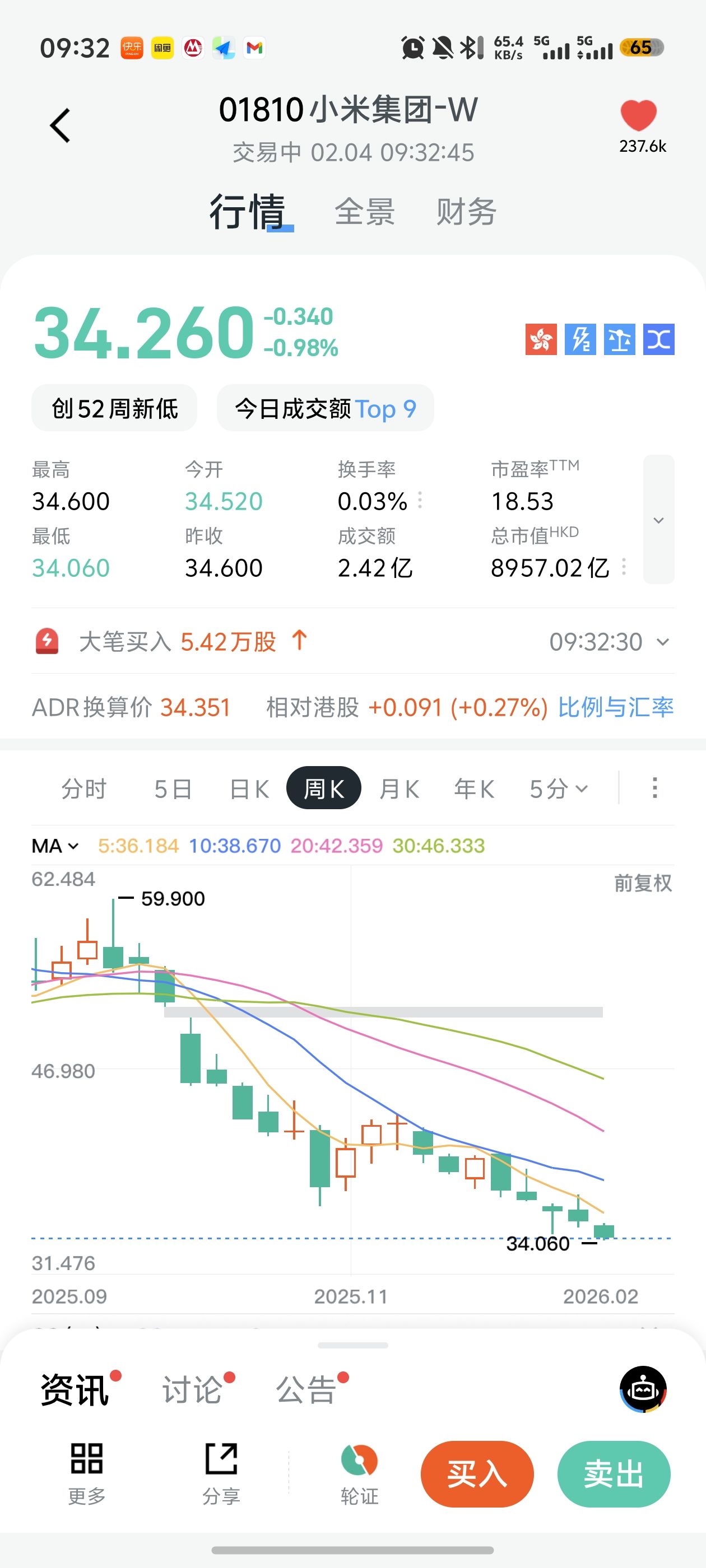
Task: Open the 财务 tab
Action: tap(466, 212)
